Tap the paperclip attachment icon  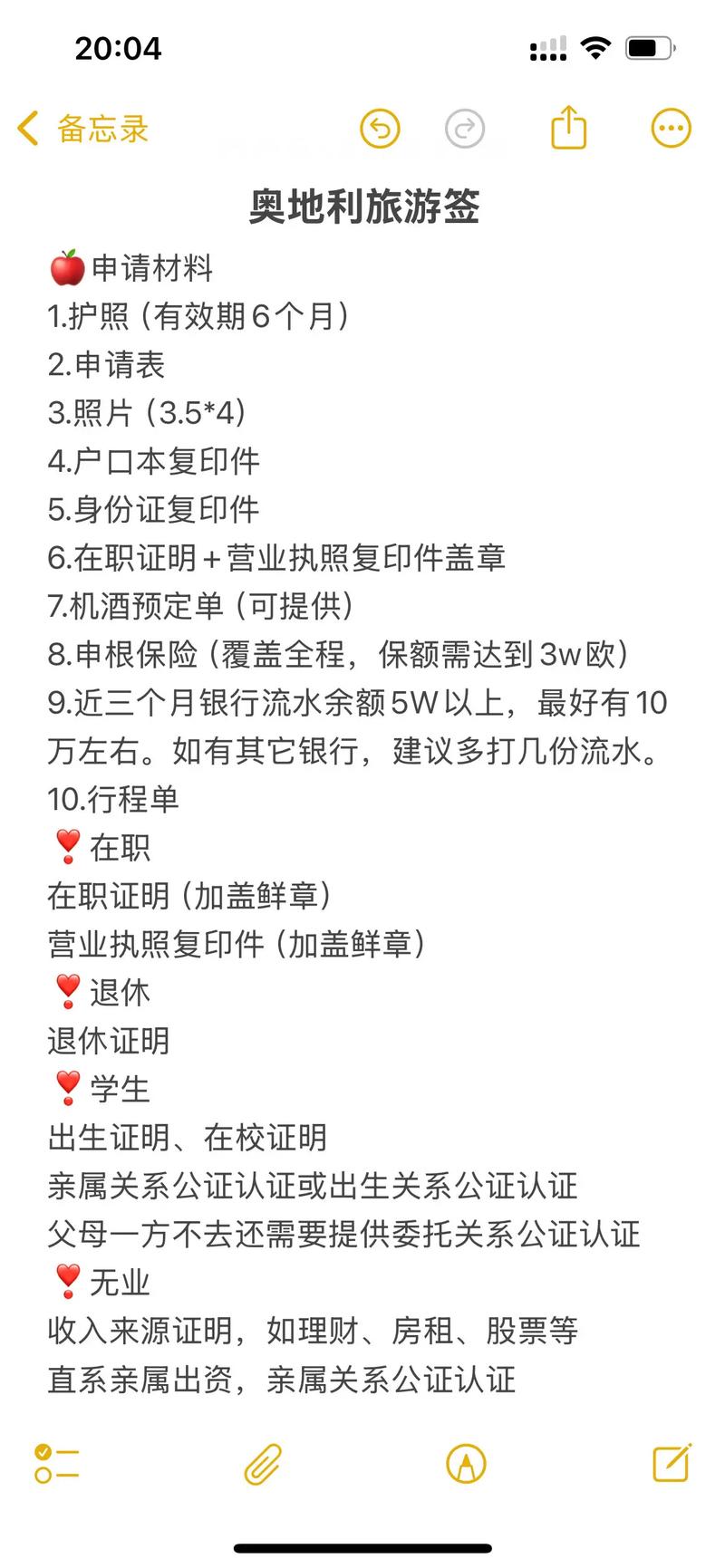pyautogui.click(x=261, y=1464)
